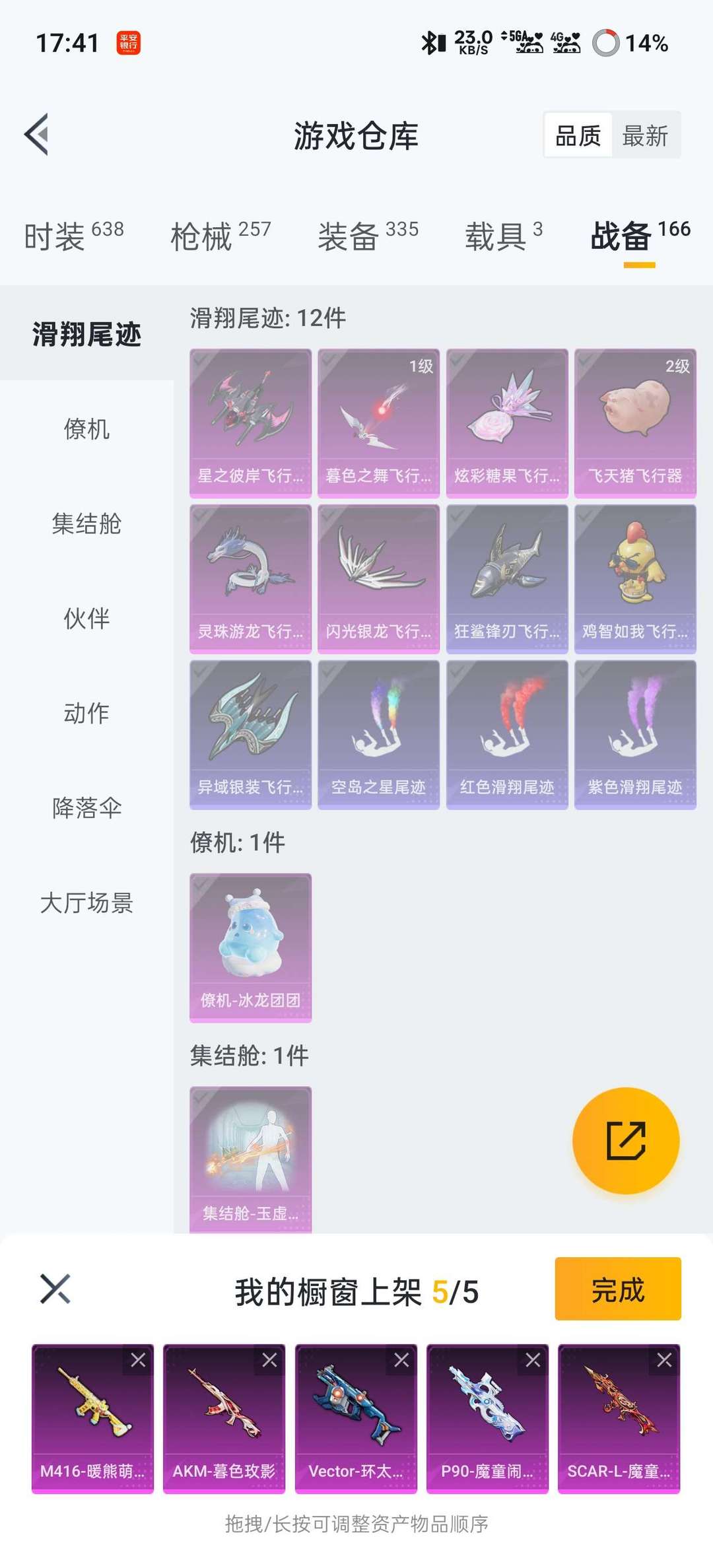Switch to the 时装 tab
Screen dimensions: 713x1568
73,236
